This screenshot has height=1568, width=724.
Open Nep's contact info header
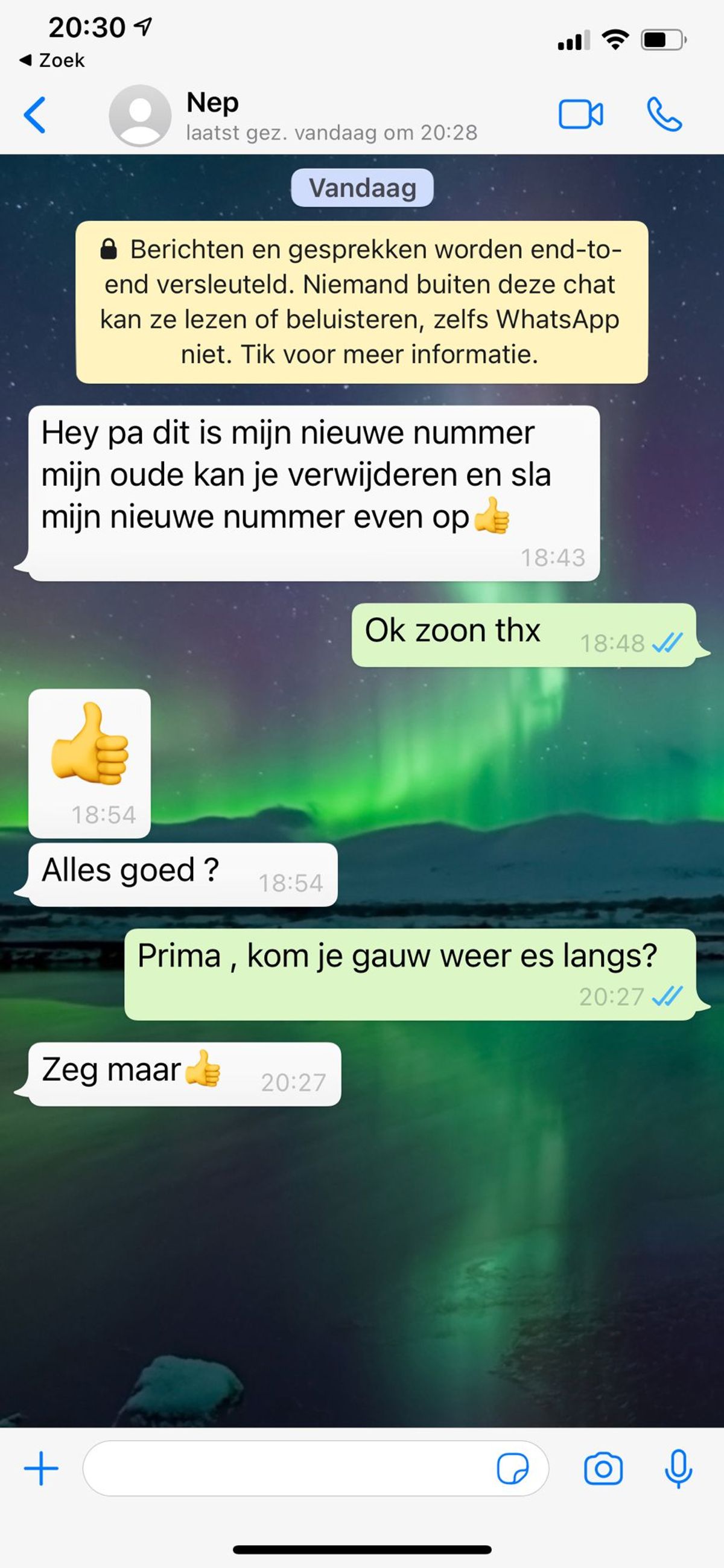(x=331, y=116)
